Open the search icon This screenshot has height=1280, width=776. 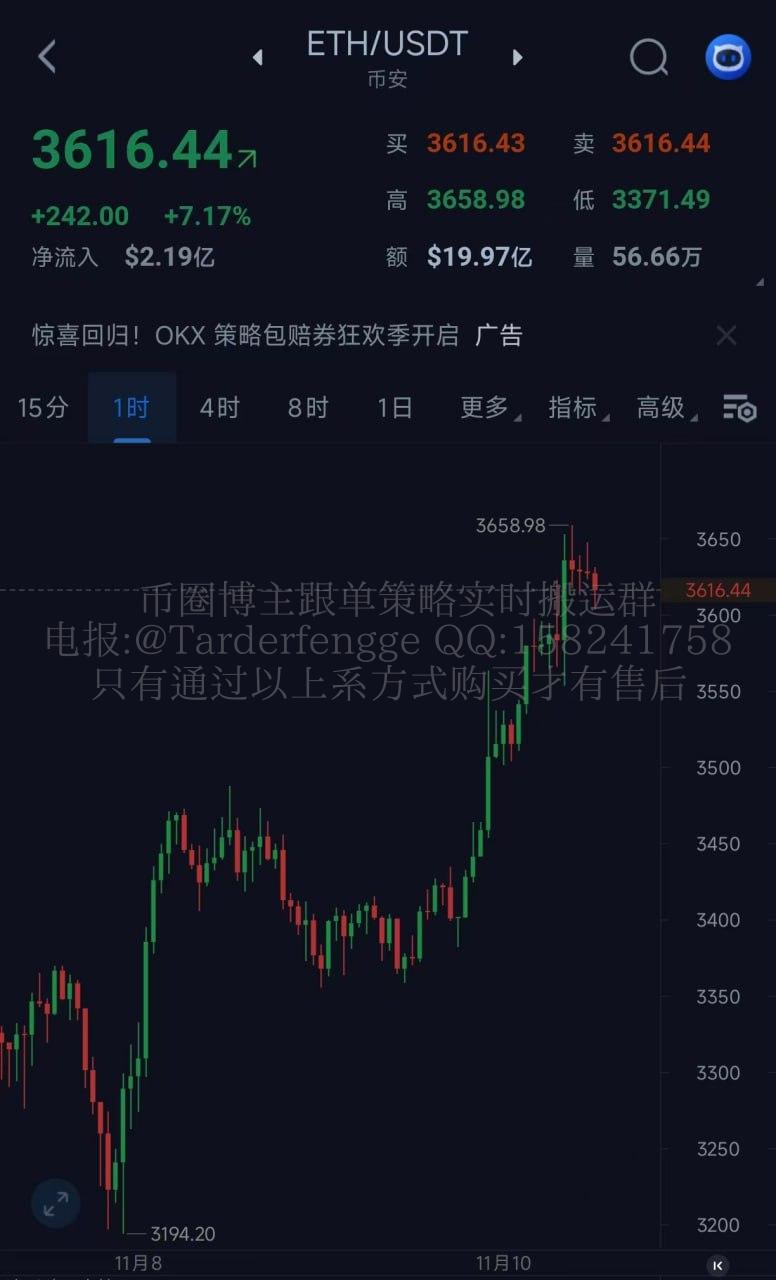point(648,57)
